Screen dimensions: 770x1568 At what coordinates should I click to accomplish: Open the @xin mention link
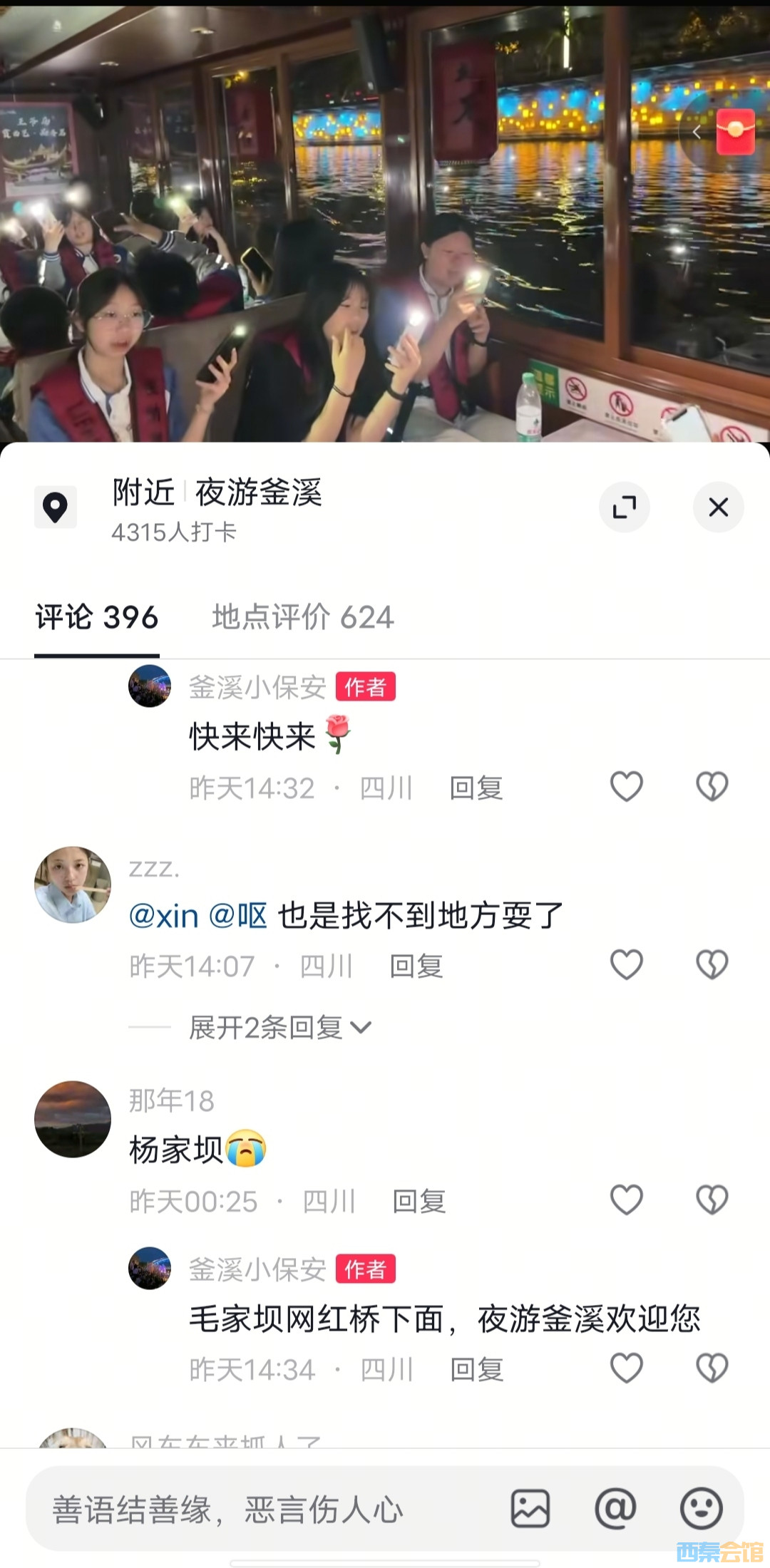point(163,916)
